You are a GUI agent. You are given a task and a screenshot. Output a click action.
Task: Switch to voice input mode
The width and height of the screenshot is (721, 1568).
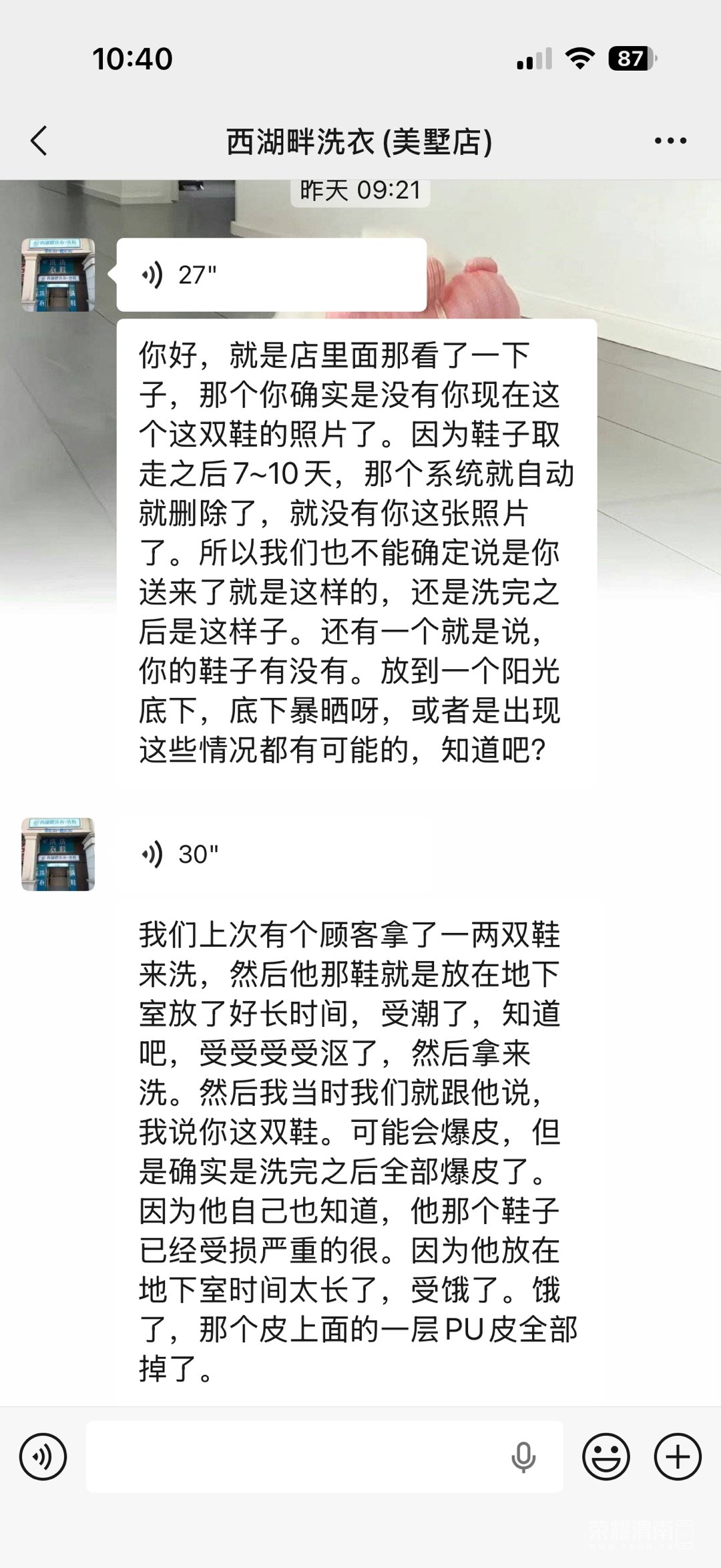pyautogui.click(x=43, y=1456)
